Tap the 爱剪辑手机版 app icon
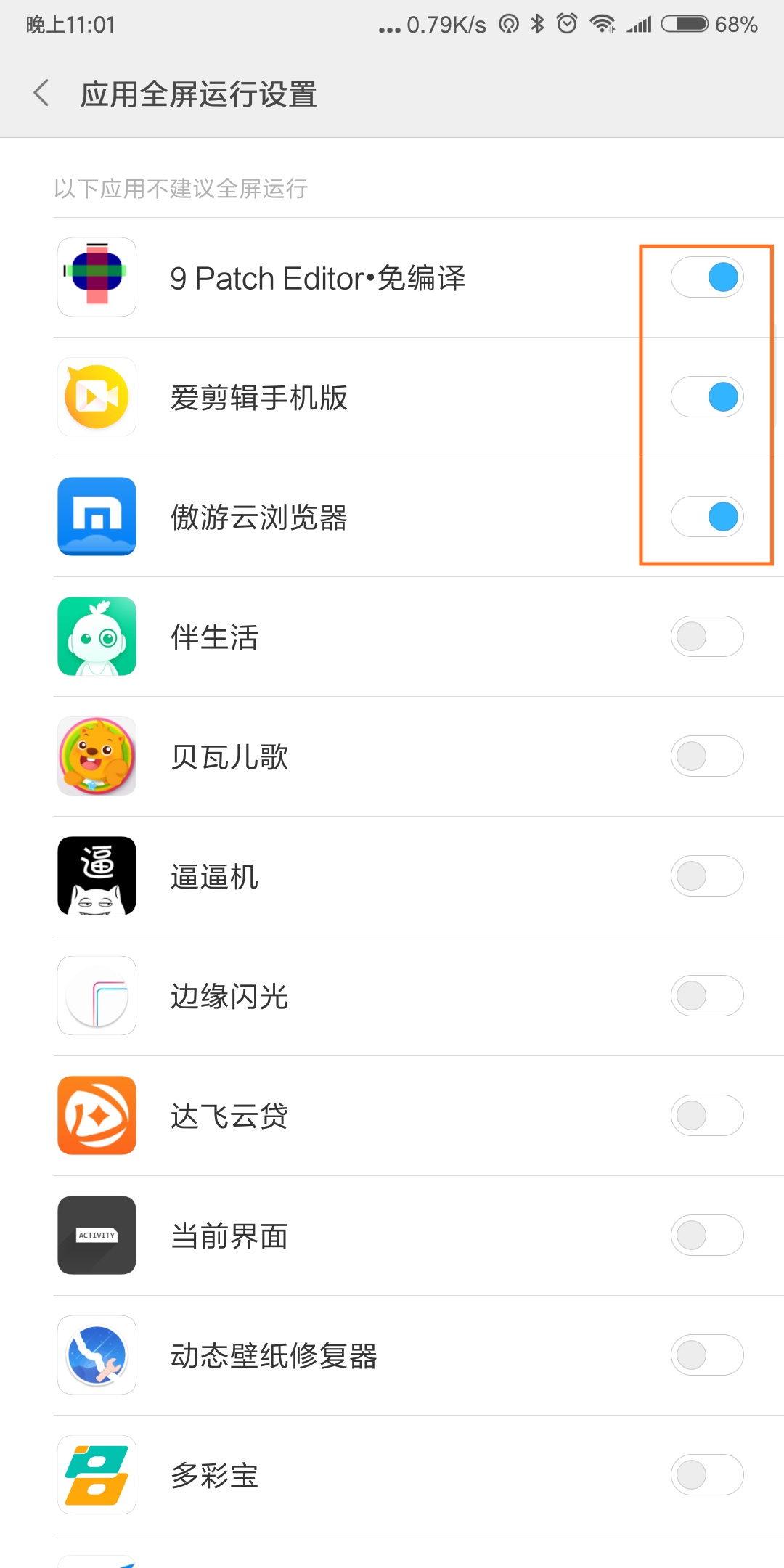Screen dimensions: 784x1568 pyautogui.click(x=97, y=397)
